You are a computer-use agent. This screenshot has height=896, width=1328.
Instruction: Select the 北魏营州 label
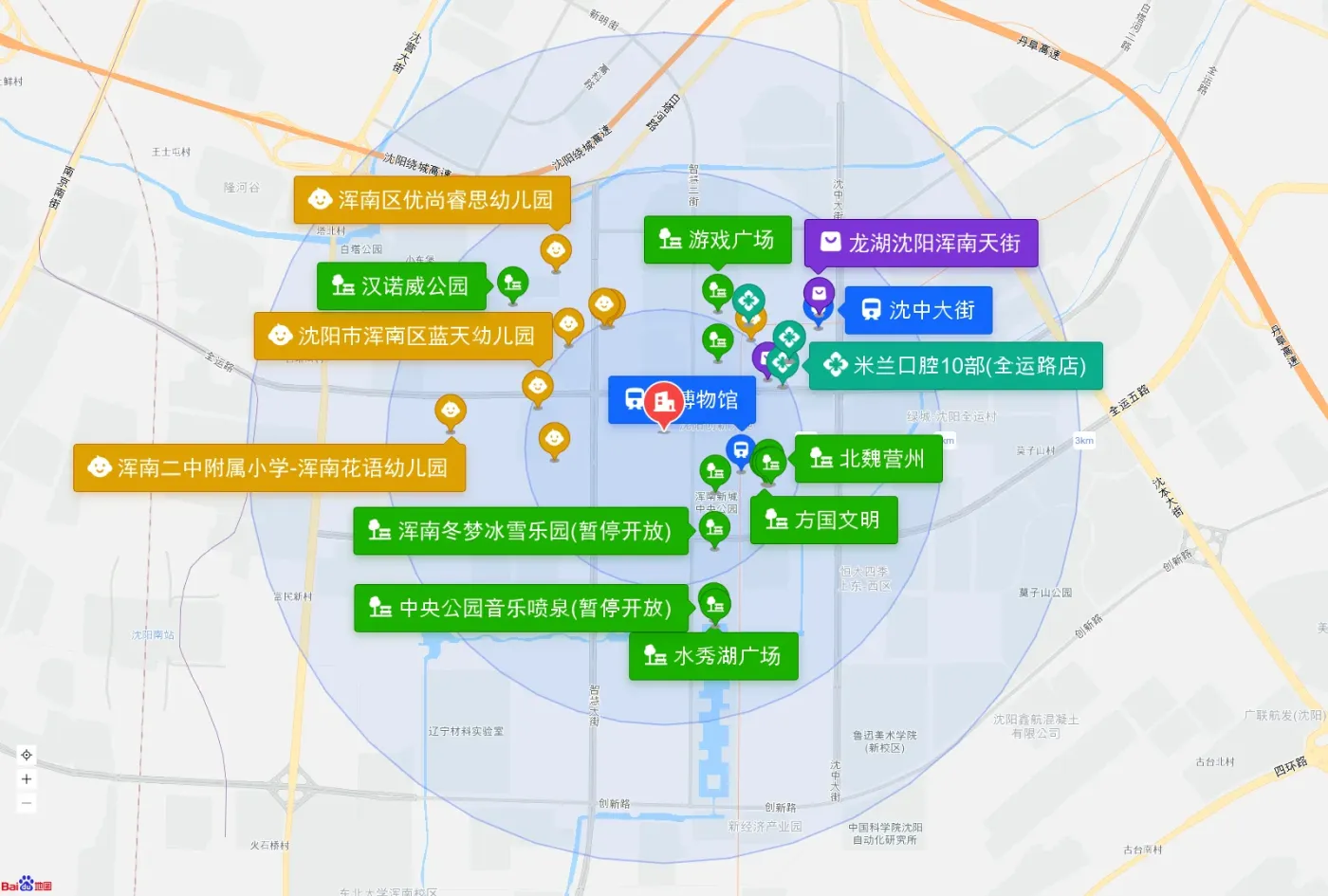pos(868,459)
